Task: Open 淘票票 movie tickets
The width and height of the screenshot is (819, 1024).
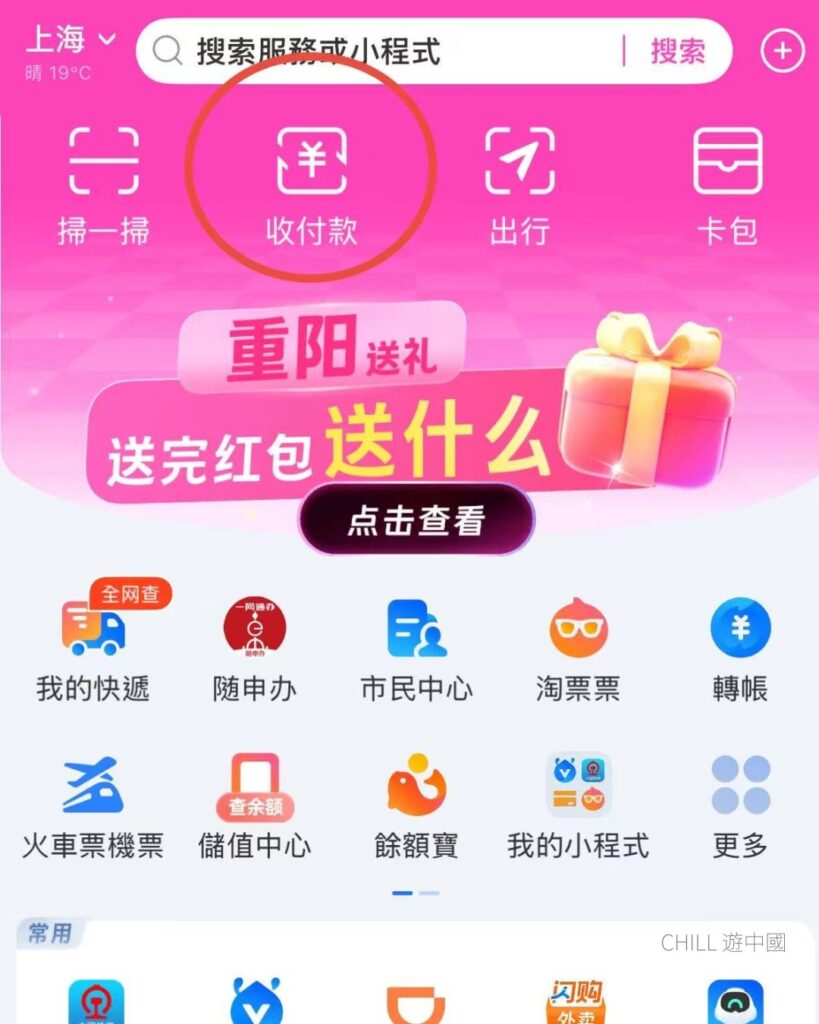Action: tap(578, 647)
